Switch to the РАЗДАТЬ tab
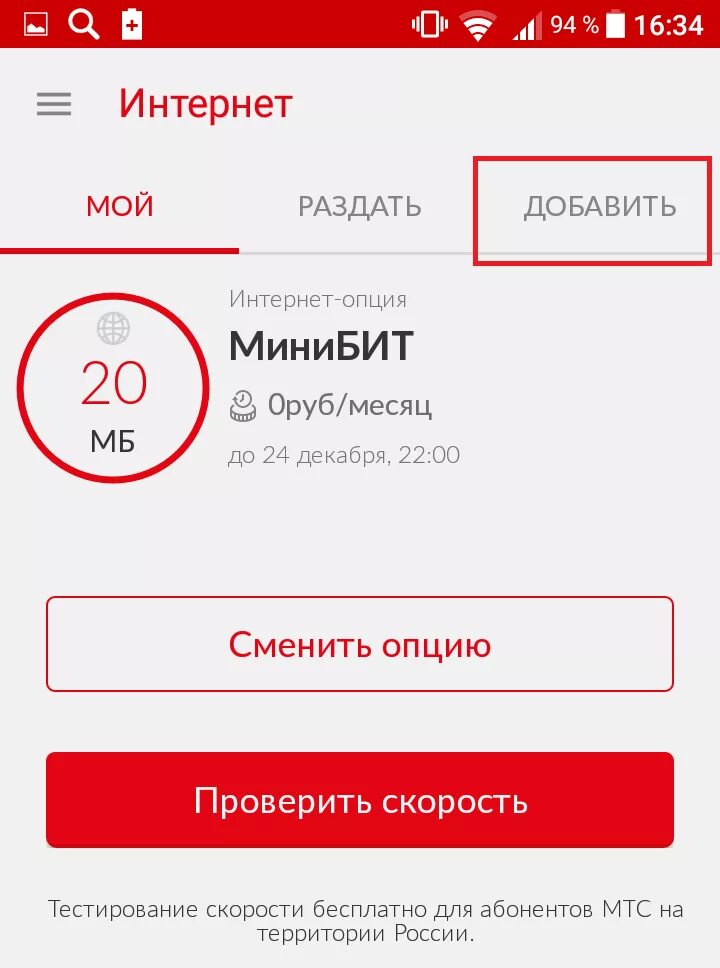The image size is (720, 968). (x=359, y=207)
